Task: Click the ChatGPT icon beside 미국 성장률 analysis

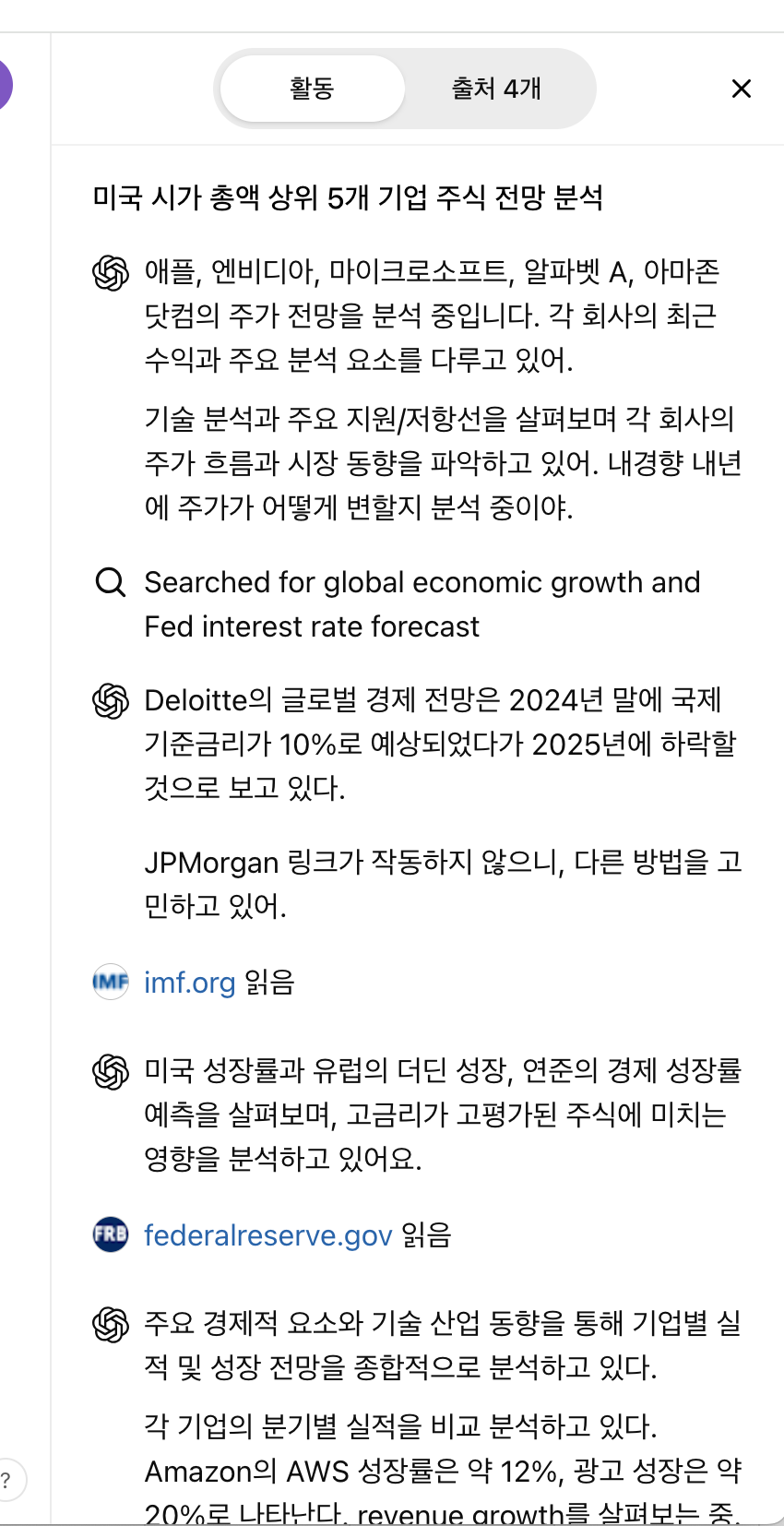Action: (x=110, y=1071)
